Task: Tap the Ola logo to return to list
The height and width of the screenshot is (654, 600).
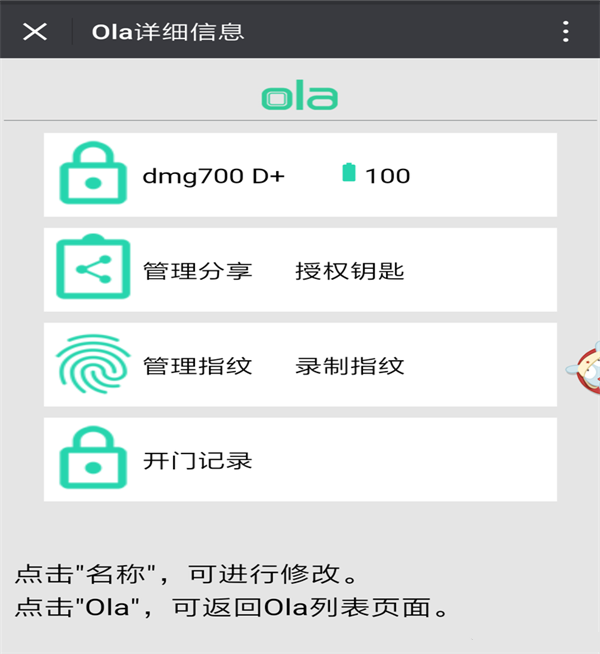Action: pos(300,97)
